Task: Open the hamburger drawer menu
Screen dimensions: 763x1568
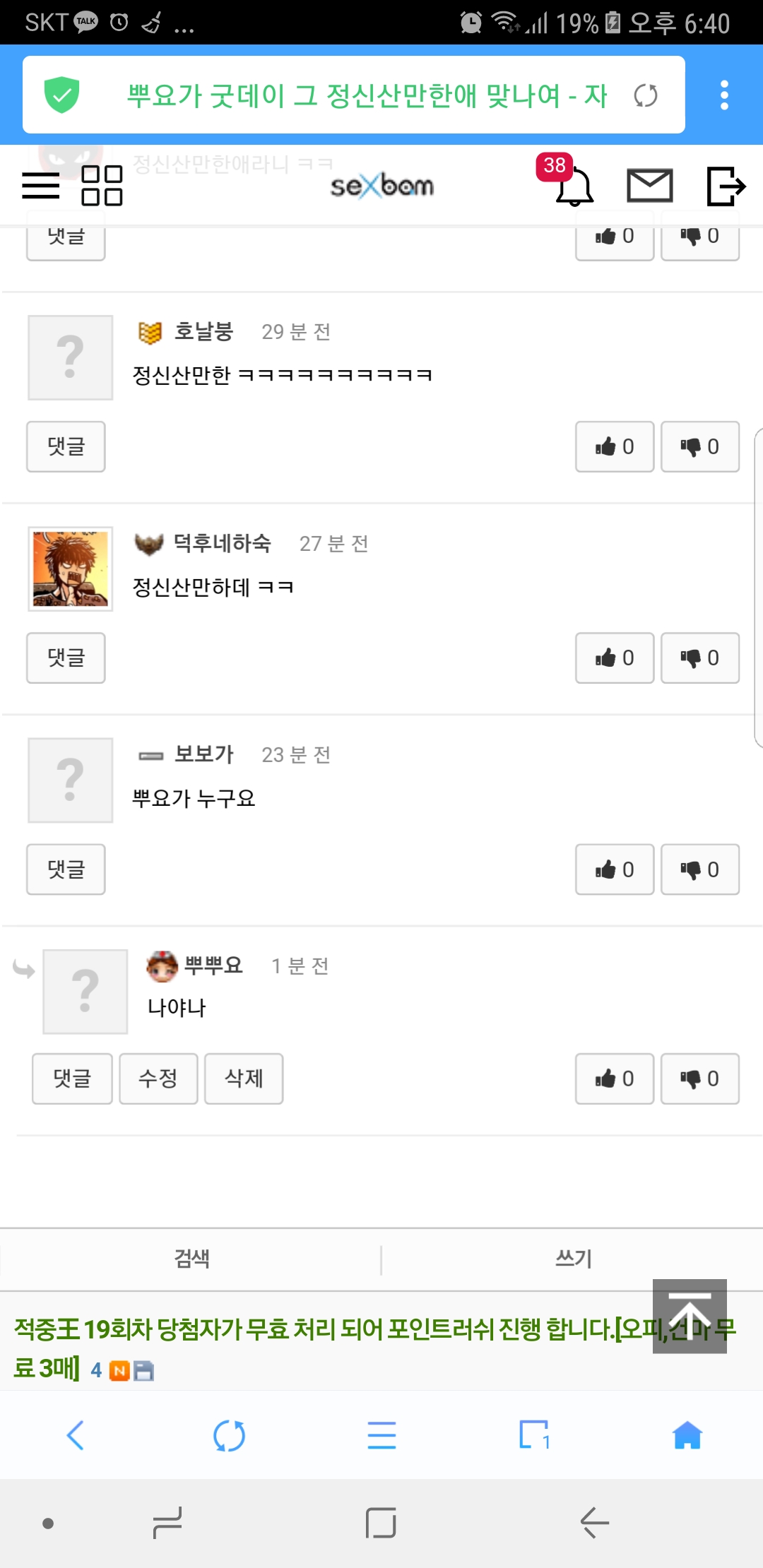Action: 40,186
